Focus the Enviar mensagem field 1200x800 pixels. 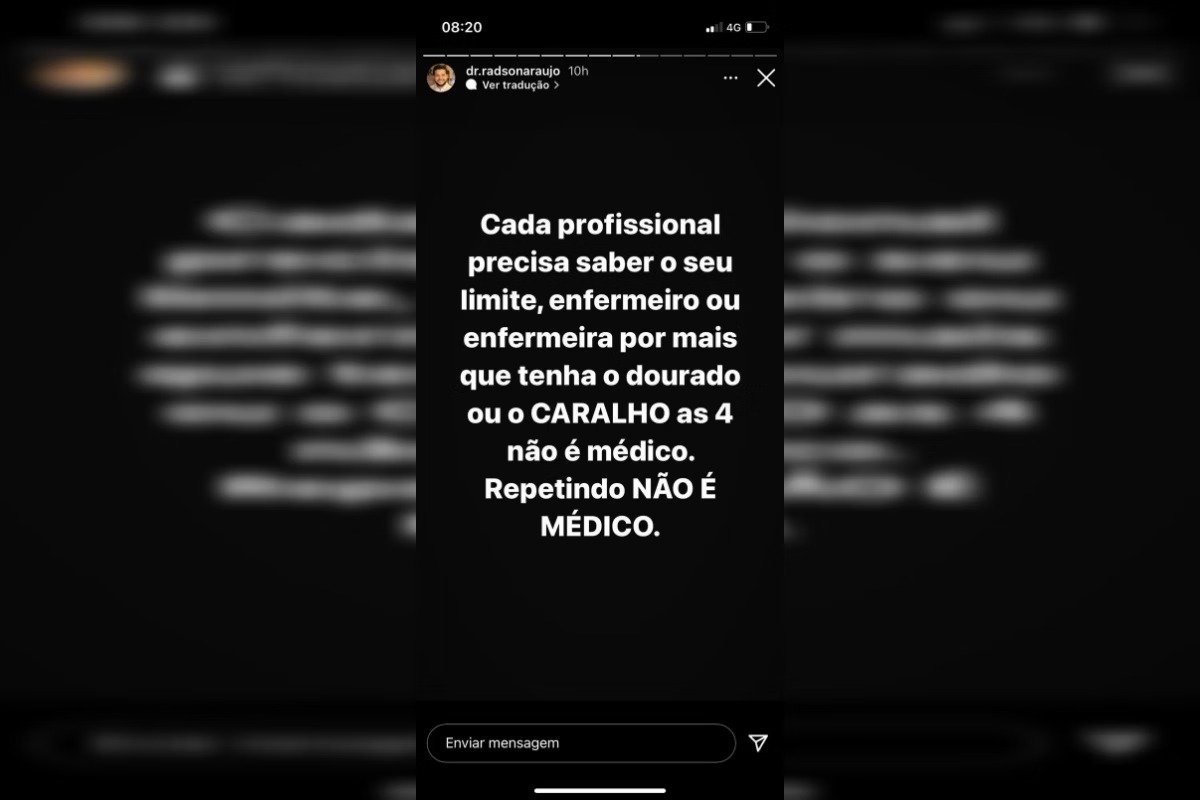tap(580, 743)
